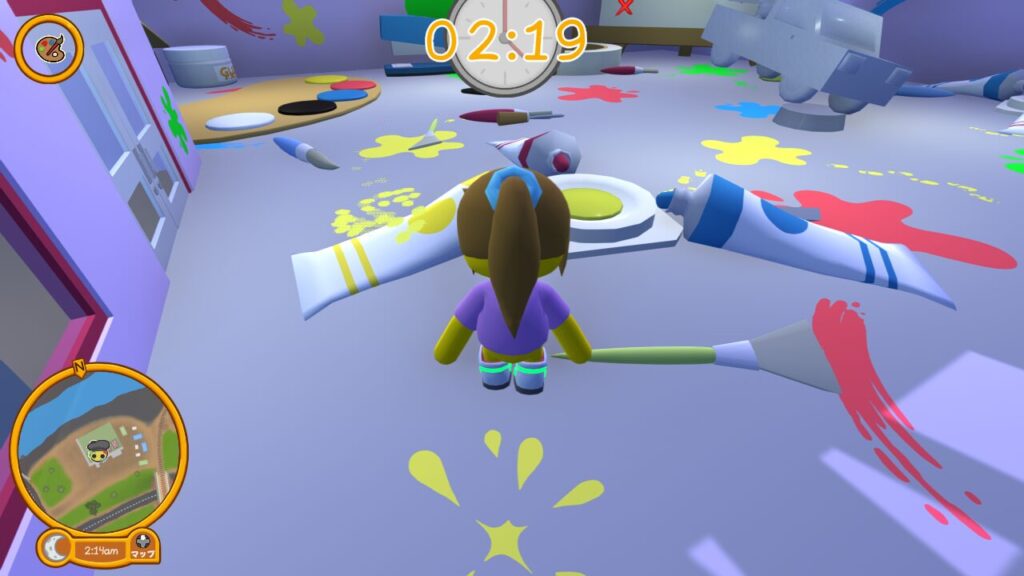Open the circular minimap
1024x576 pixels.
pos(98,448)
